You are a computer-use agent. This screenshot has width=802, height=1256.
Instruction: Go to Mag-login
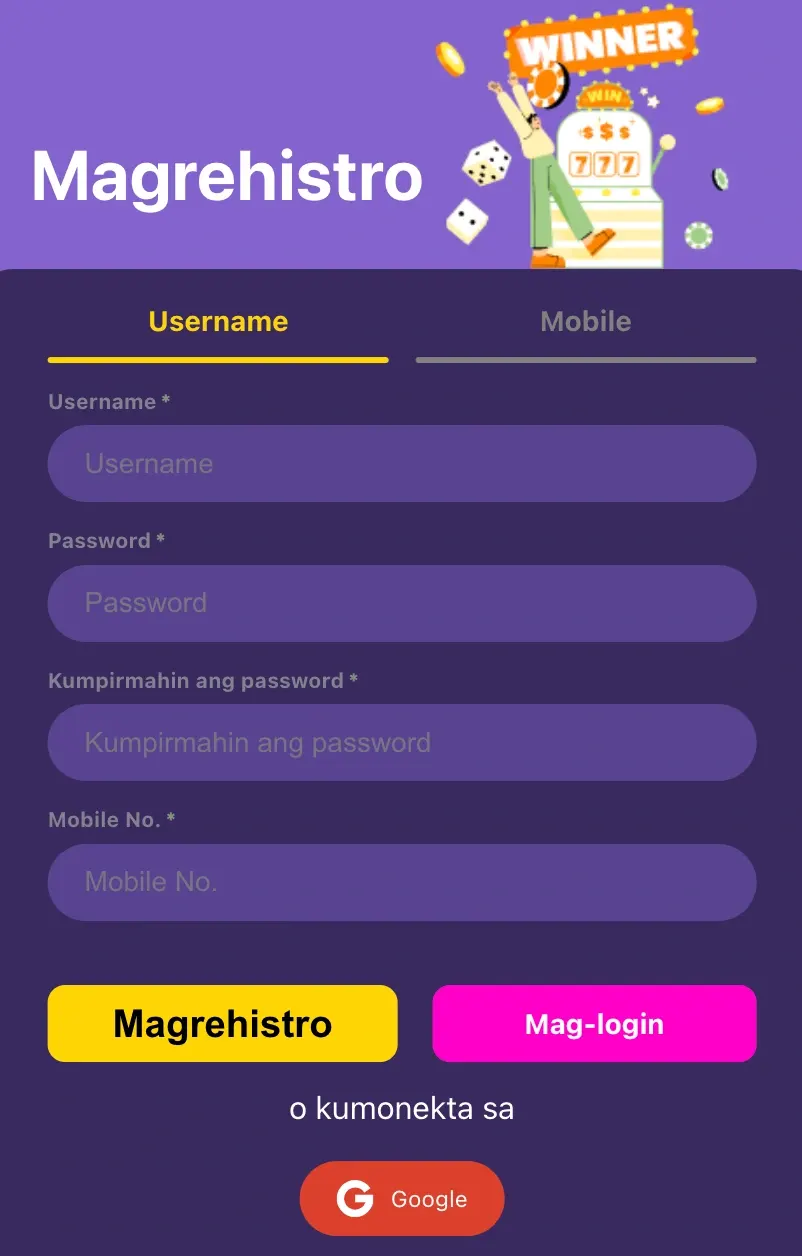tap(594, 1024)
